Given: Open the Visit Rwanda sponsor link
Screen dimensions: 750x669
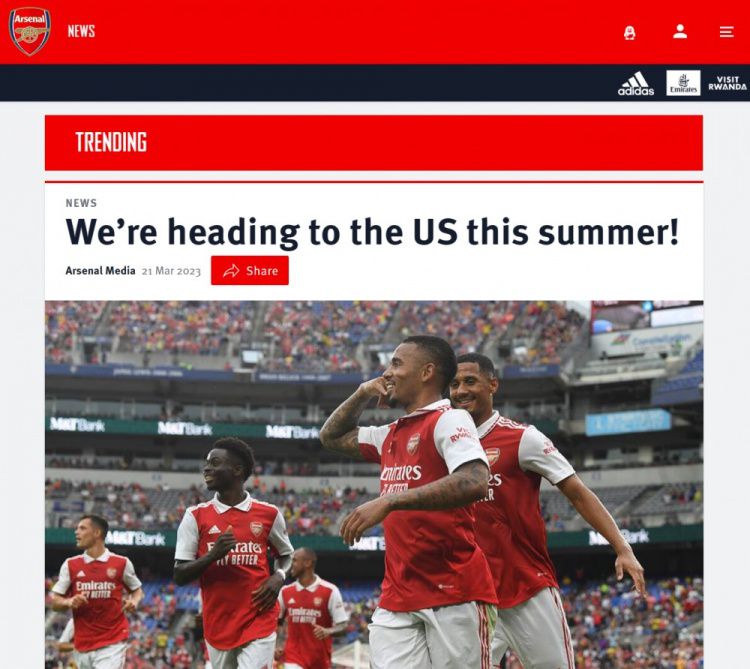Looking at the screenshot, I should tap(727, 84).
